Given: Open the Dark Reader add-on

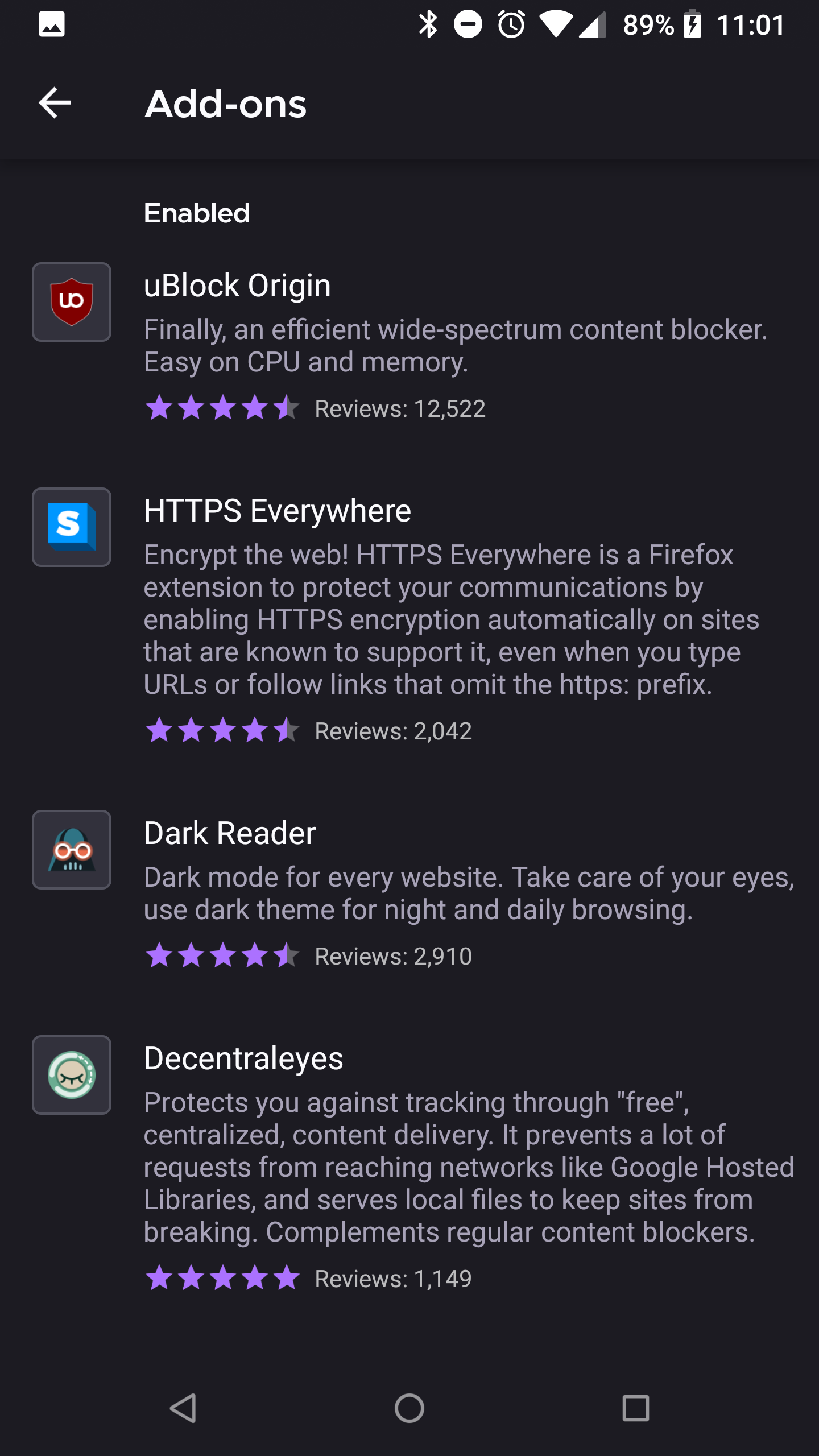Looking at the screenshot, I should [x=409, y=892].
